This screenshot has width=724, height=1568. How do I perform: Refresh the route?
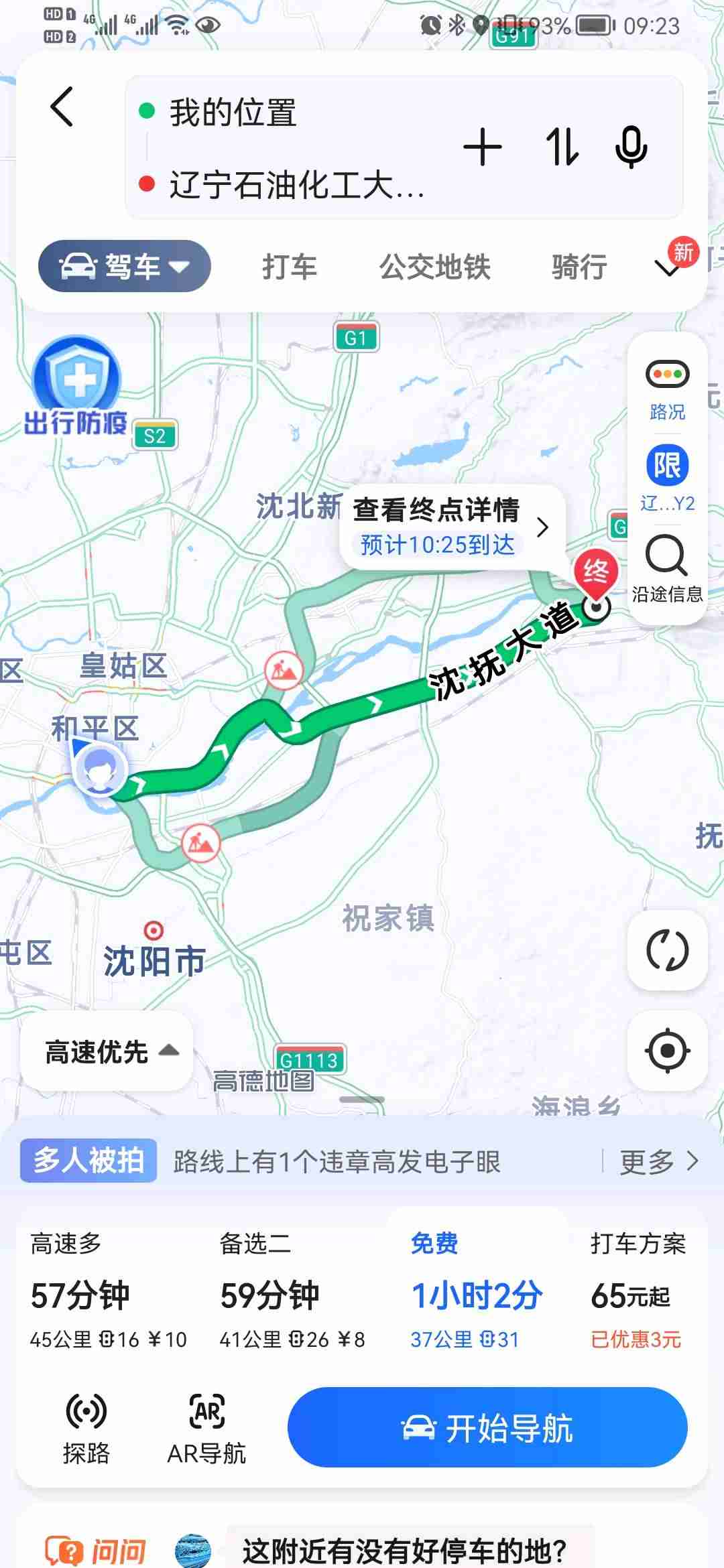667,950
